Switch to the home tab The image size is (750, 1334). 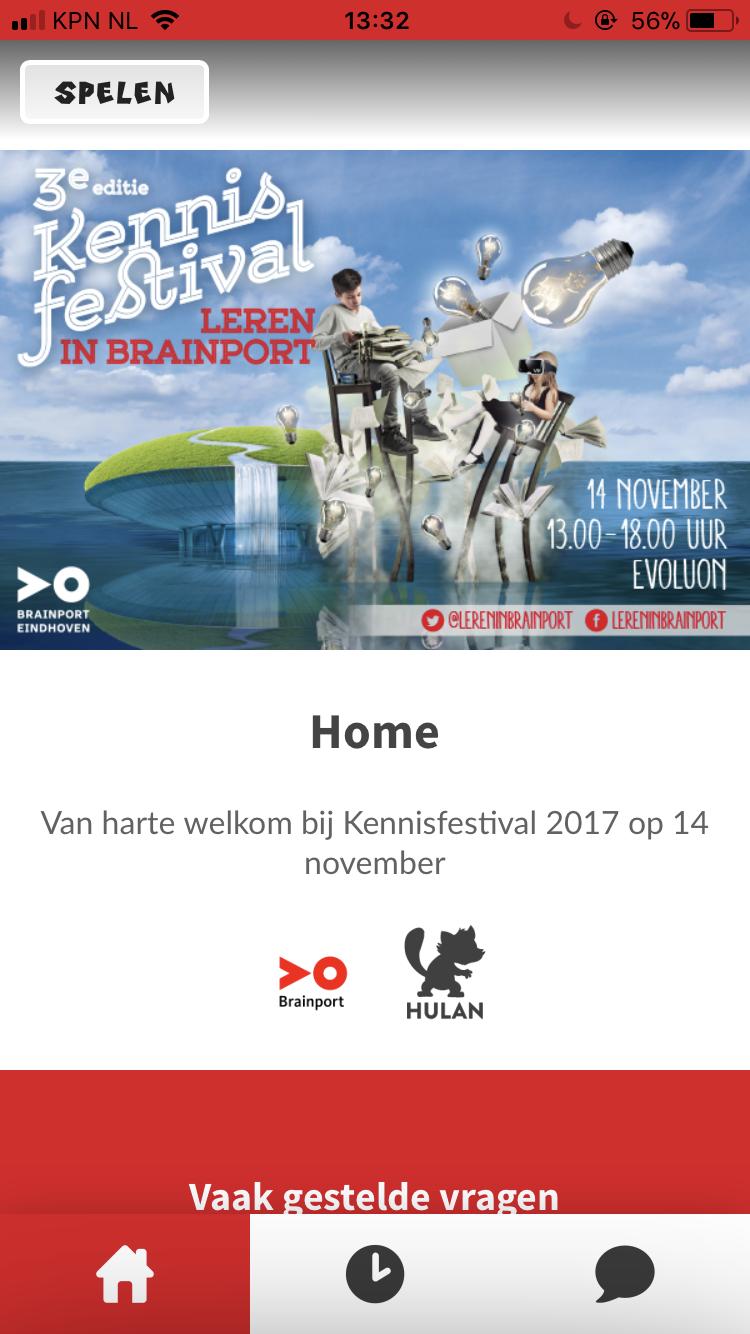click(x=124, y=1274)
